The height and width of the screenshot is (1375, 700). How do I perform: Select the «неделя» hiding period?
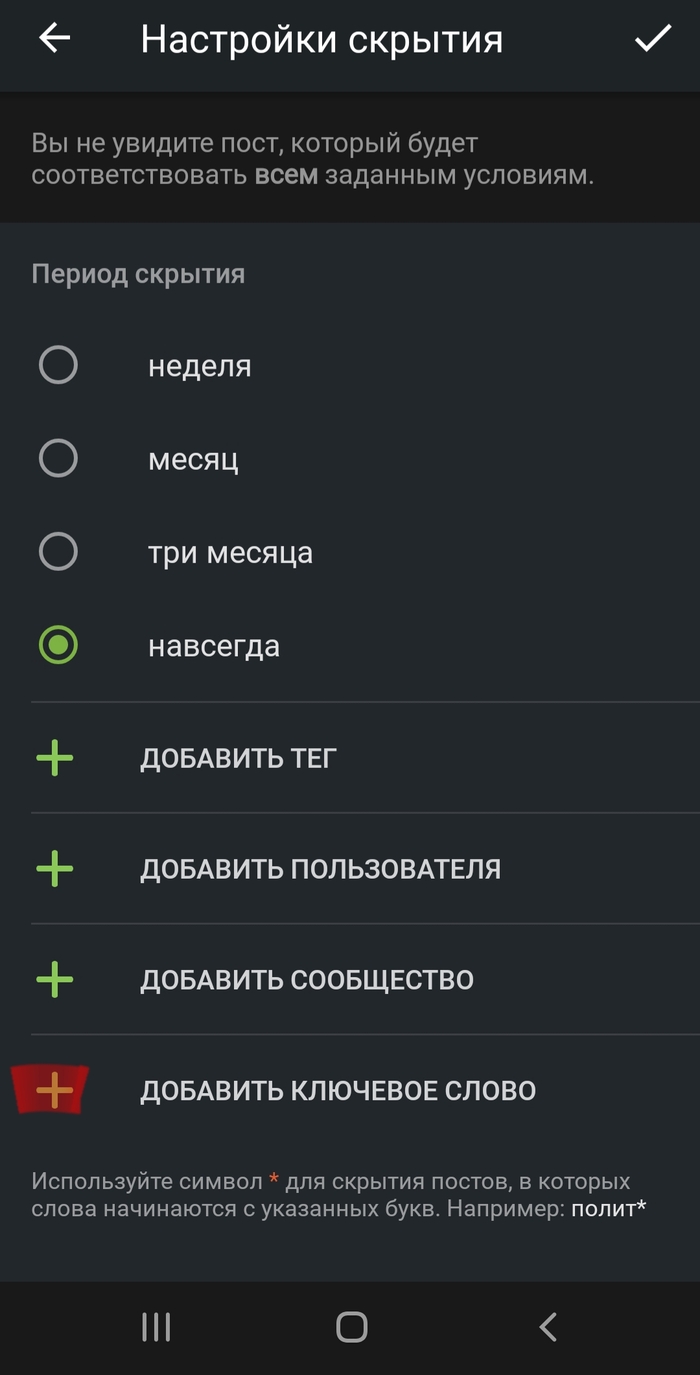[x=58, y=366]
